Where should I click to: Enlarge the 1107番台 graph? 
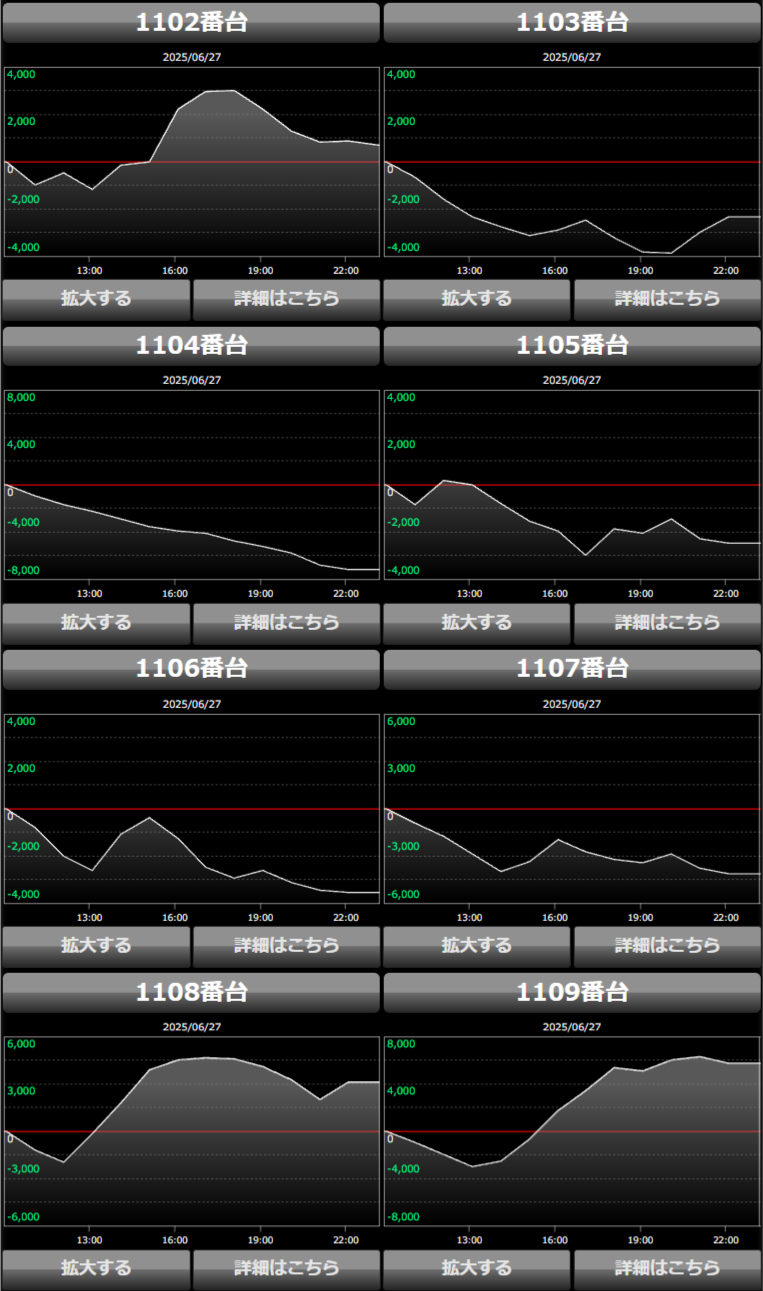tap(477, 945)
